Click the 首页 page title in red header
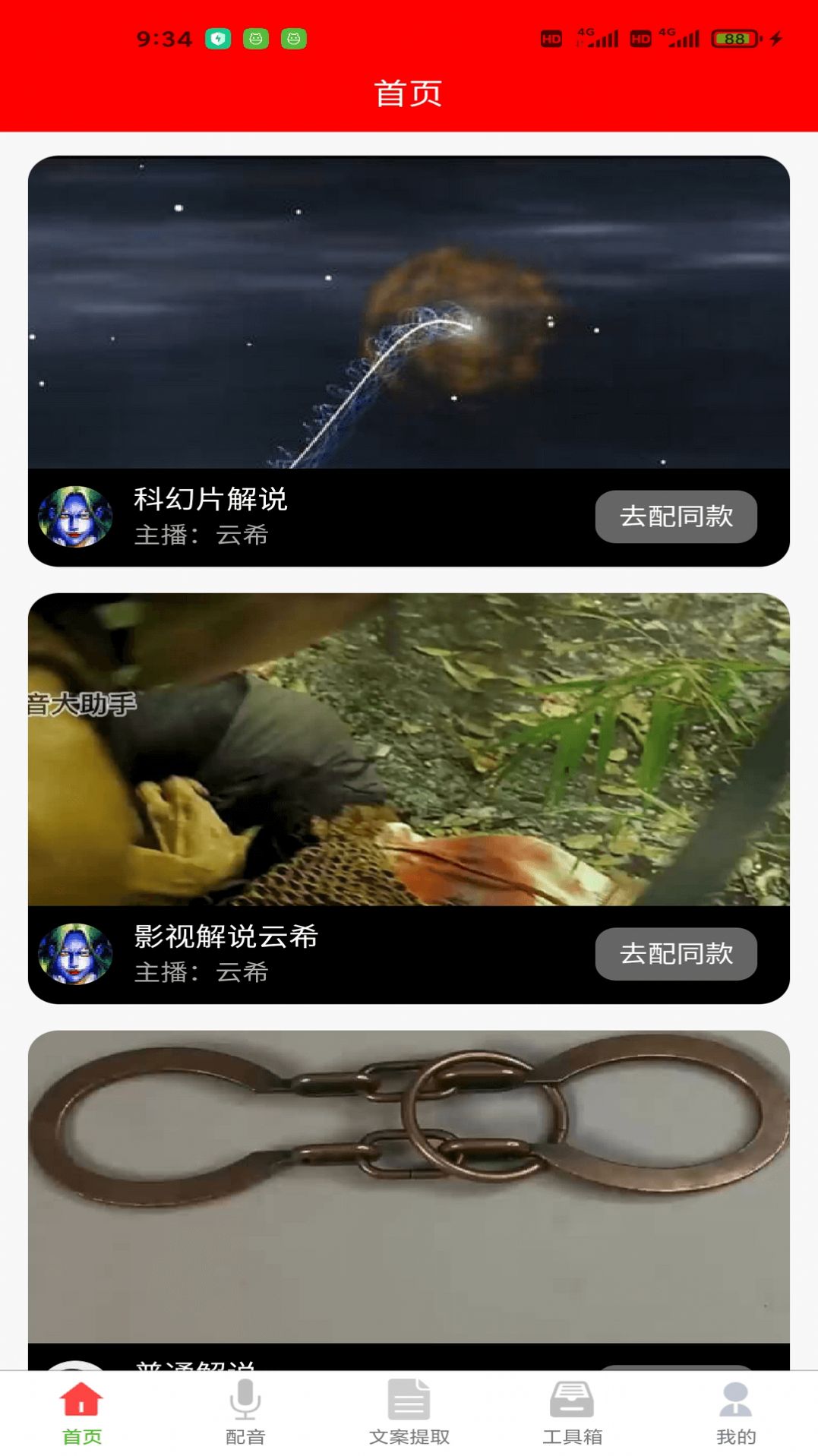 (409, 93)
